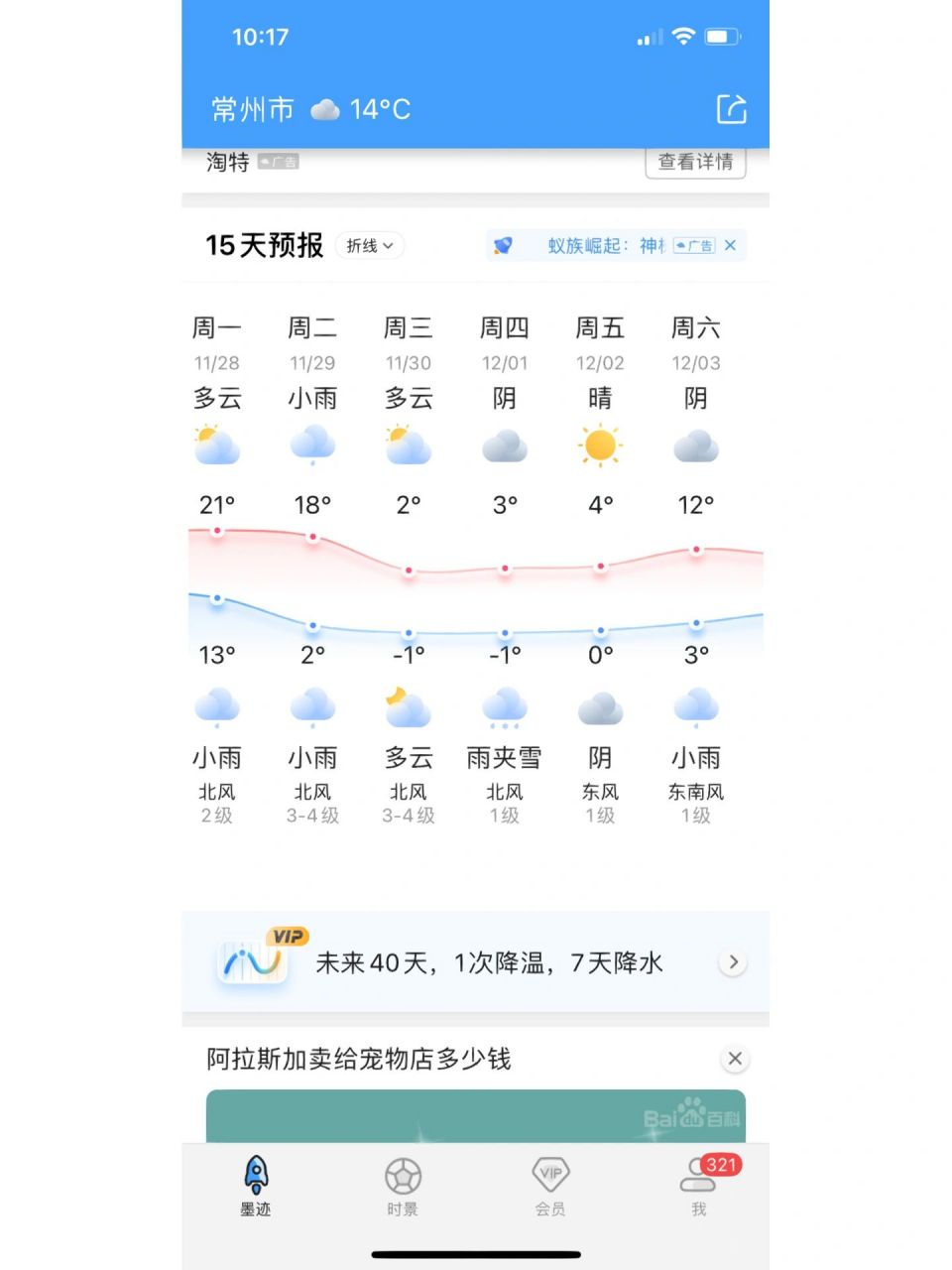Expand the 40-day forecast with right chevron
Viewport: 952px width, 1270px height.
733,961
